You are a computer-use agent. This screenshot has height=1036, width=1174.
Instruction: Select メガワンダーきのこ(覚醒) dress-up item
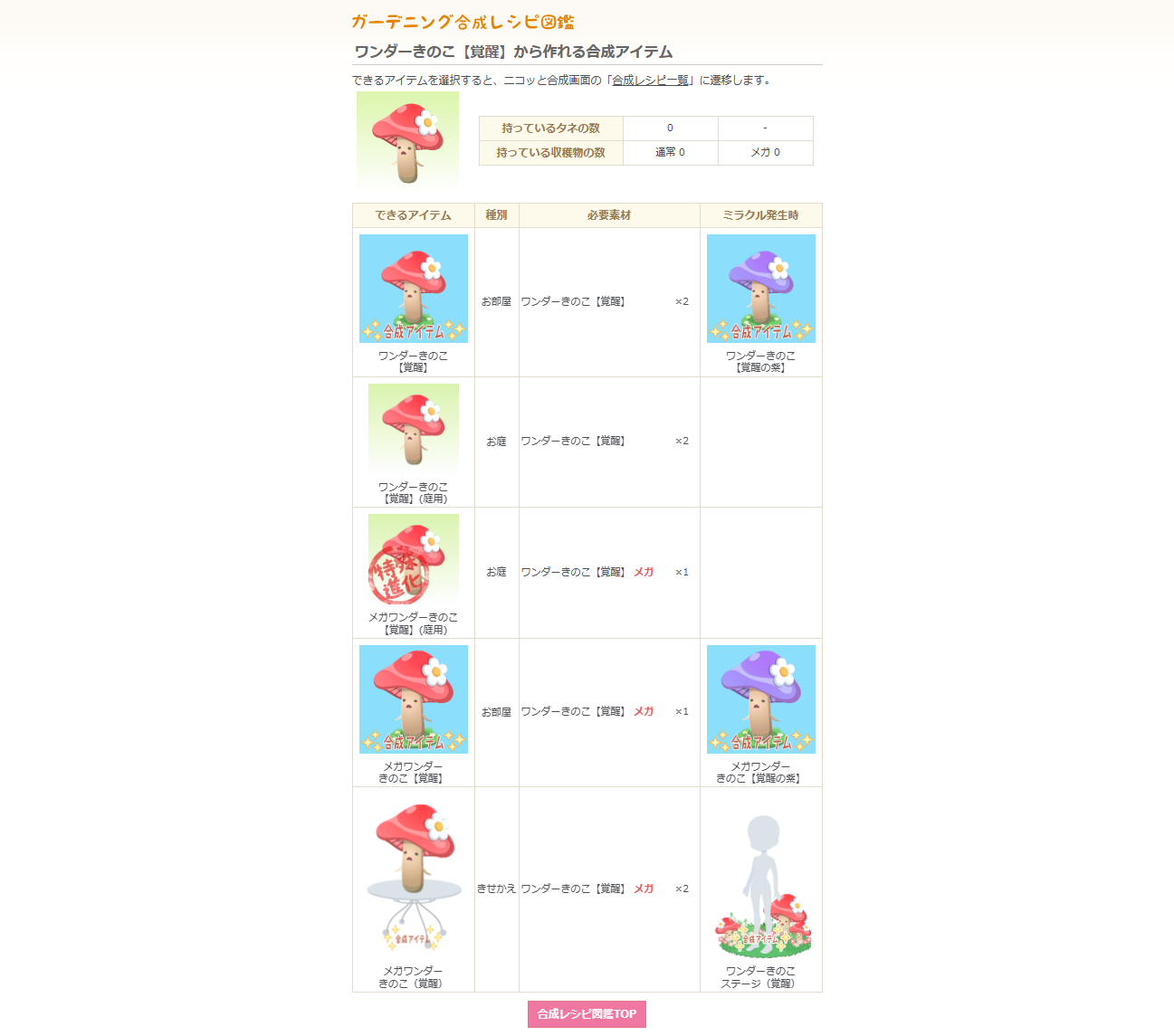(413, 878)
